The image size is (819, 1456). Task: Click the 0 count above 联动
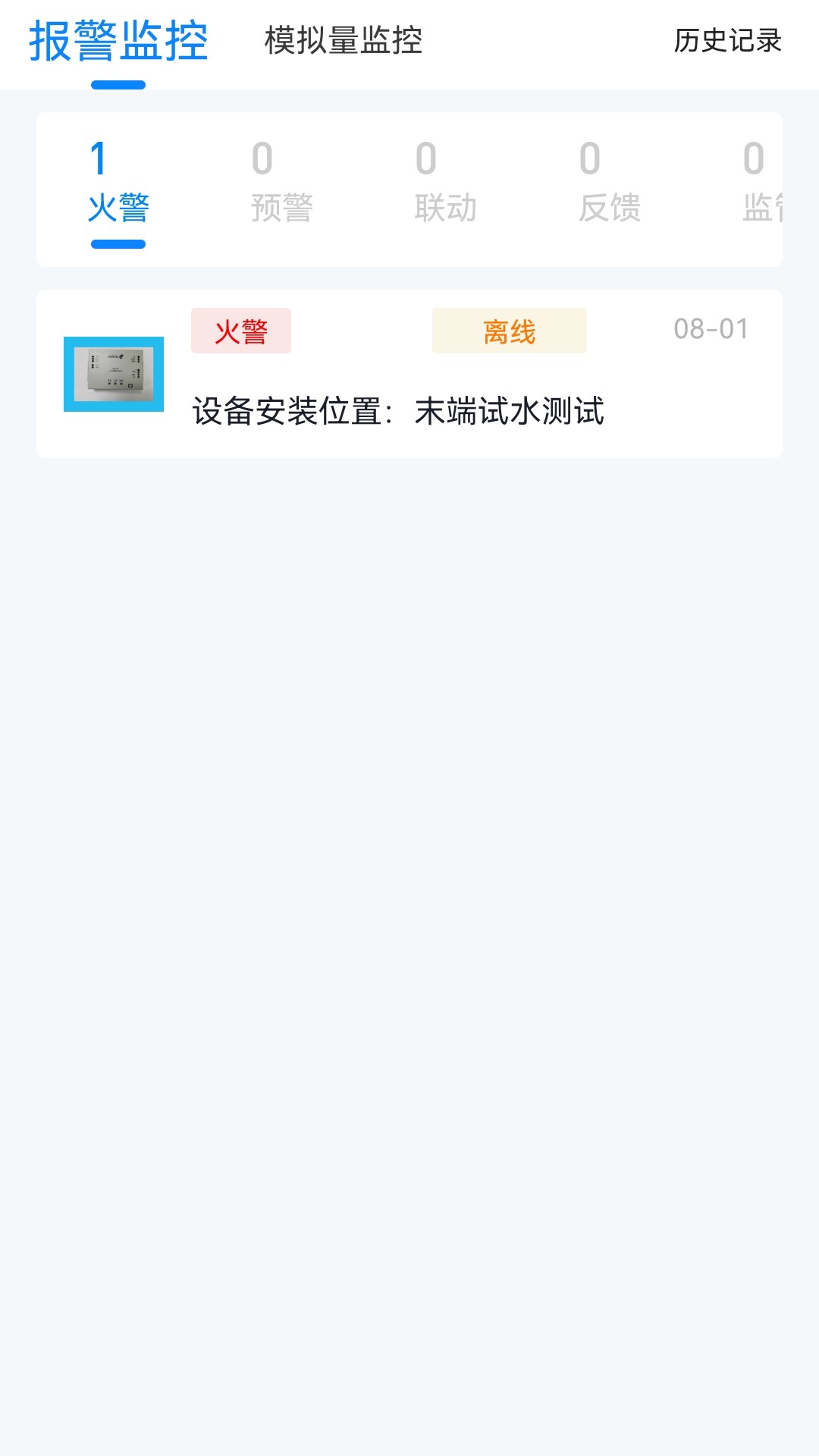click(425, 157)
